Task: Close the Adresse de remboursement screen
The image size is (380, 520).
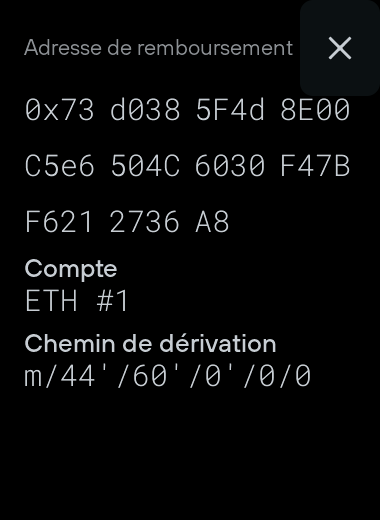Action: pos(340,48)
